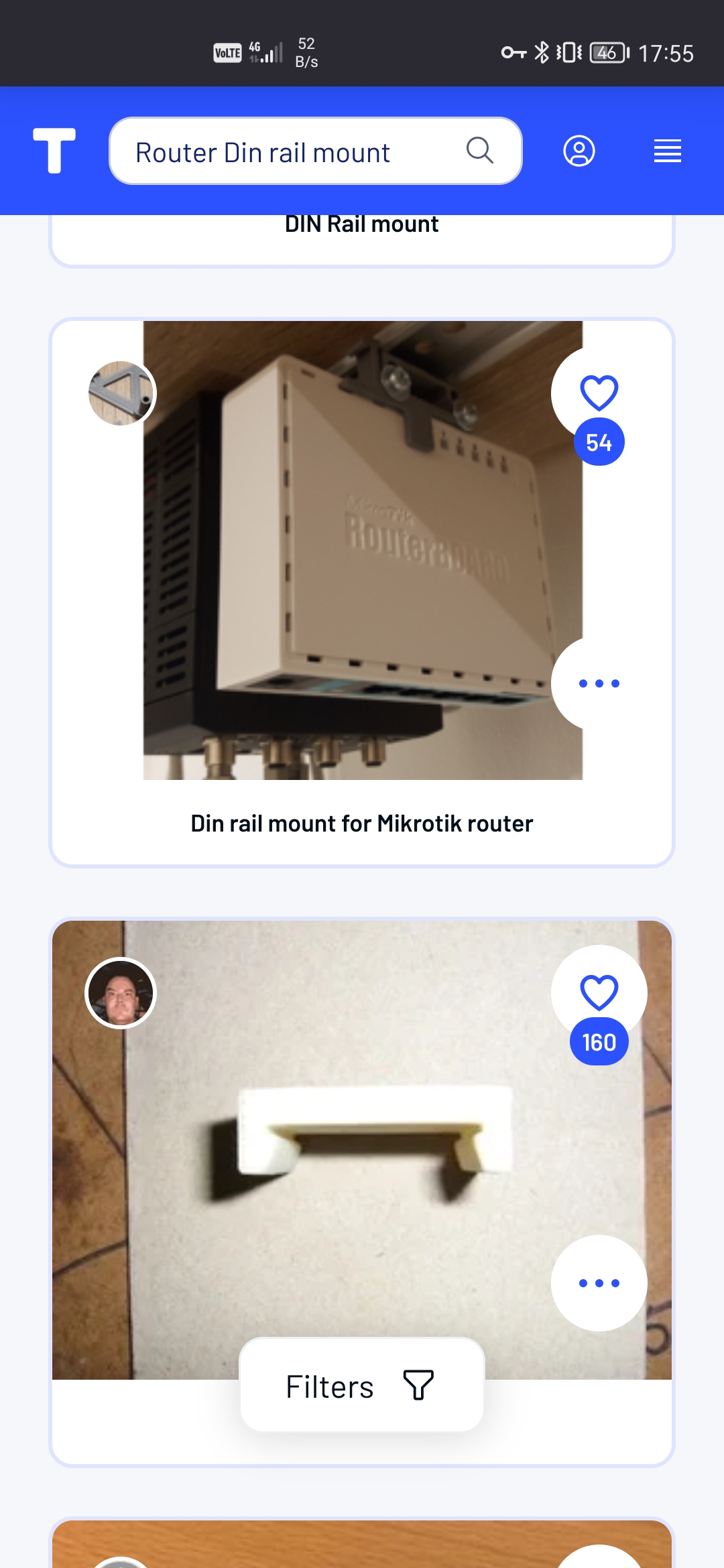Like Din rail mount for Mikrotik router

[599, 393]
